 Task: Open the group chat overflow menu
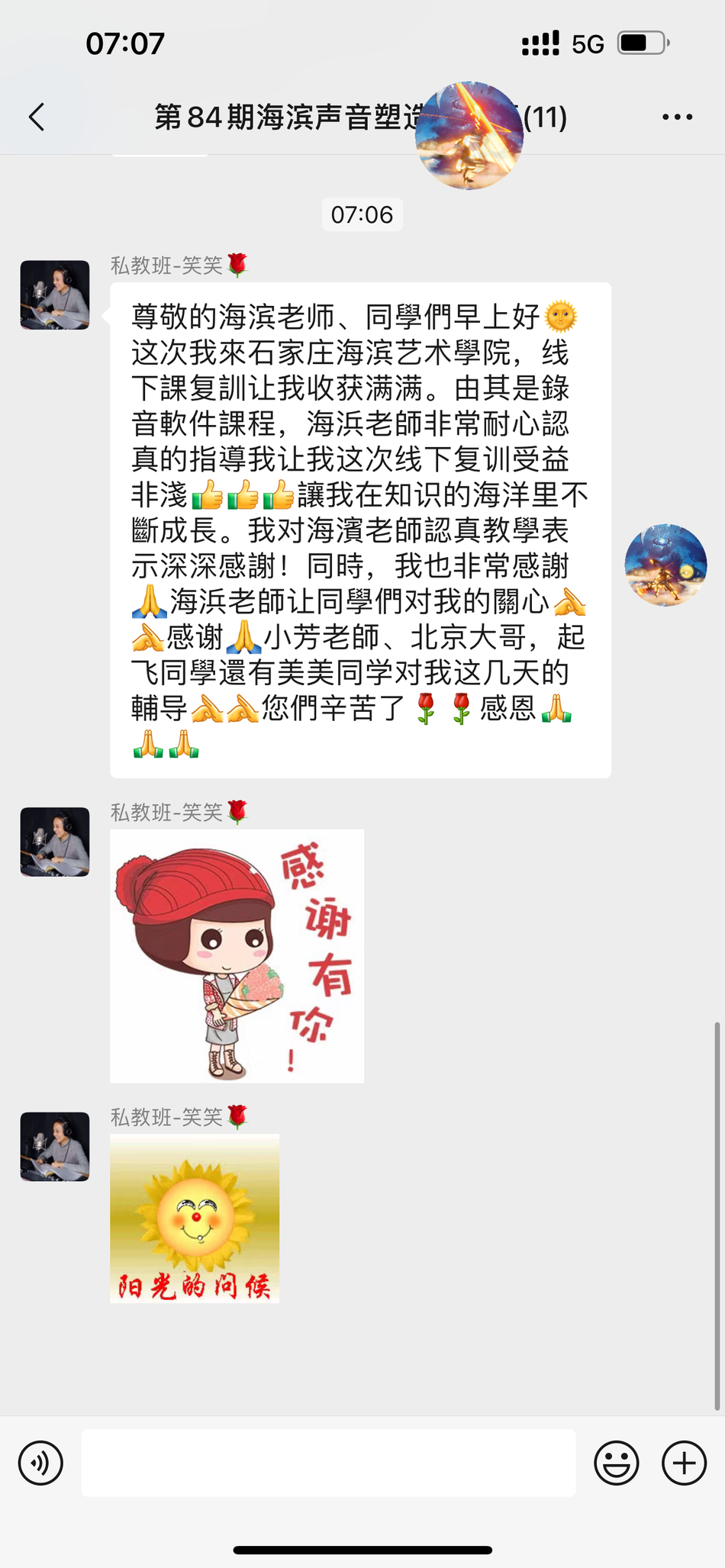(x=677, y=117)
